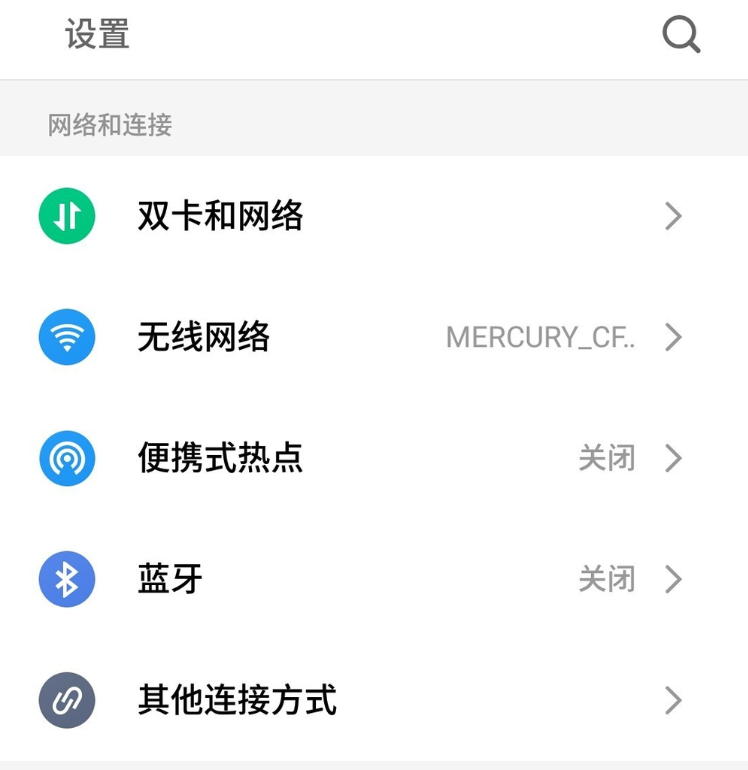Expand the 双卡和网络 row chevron
The image size is (748, 770).
(674, 215)
